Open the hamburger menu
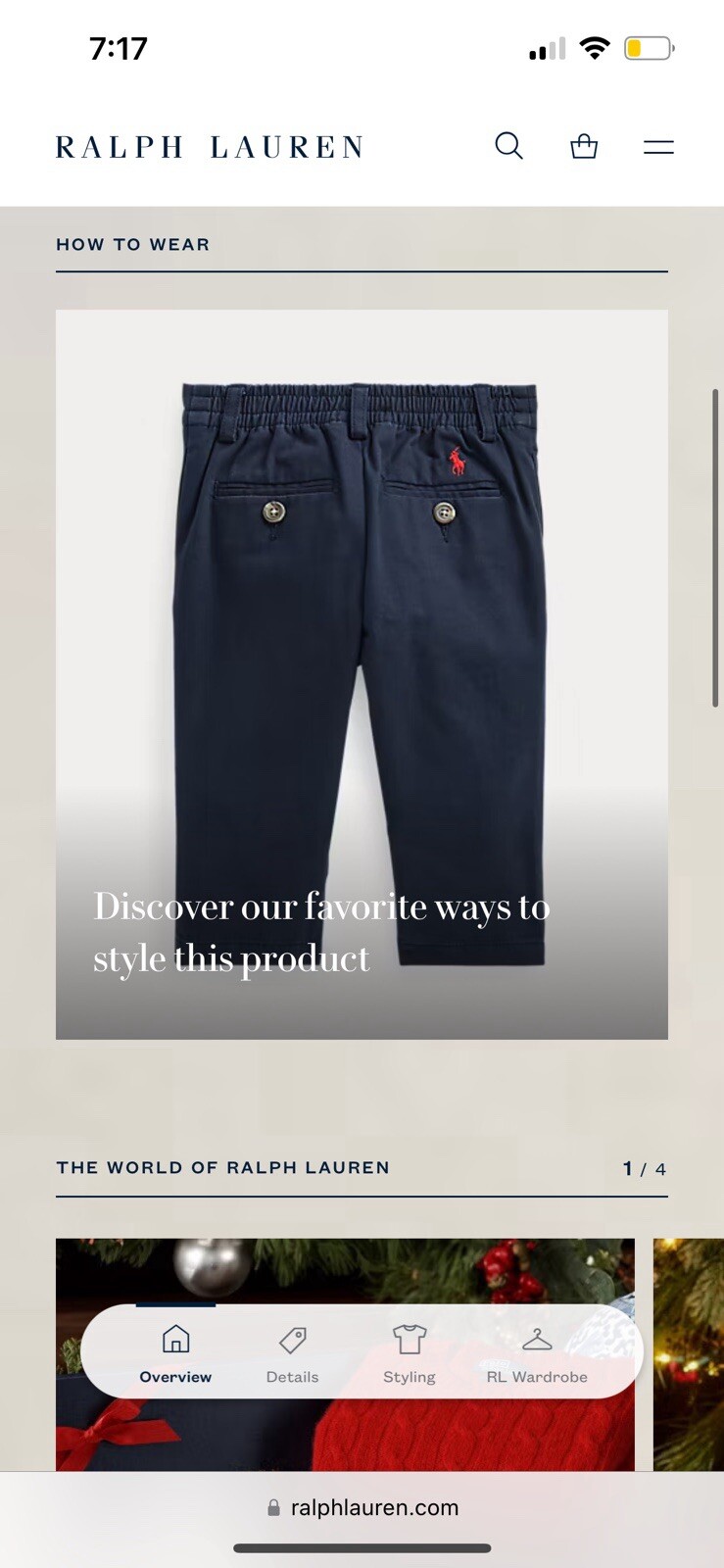This screenshot has width=724, height=1568. (658, 147)
